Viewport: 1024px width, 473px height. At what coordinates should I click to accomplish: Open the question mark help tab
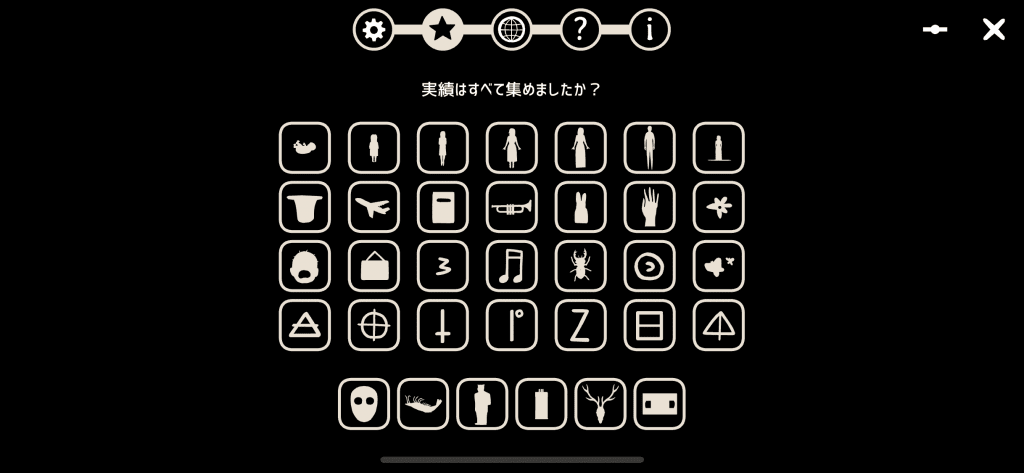(x=580, y=30)
